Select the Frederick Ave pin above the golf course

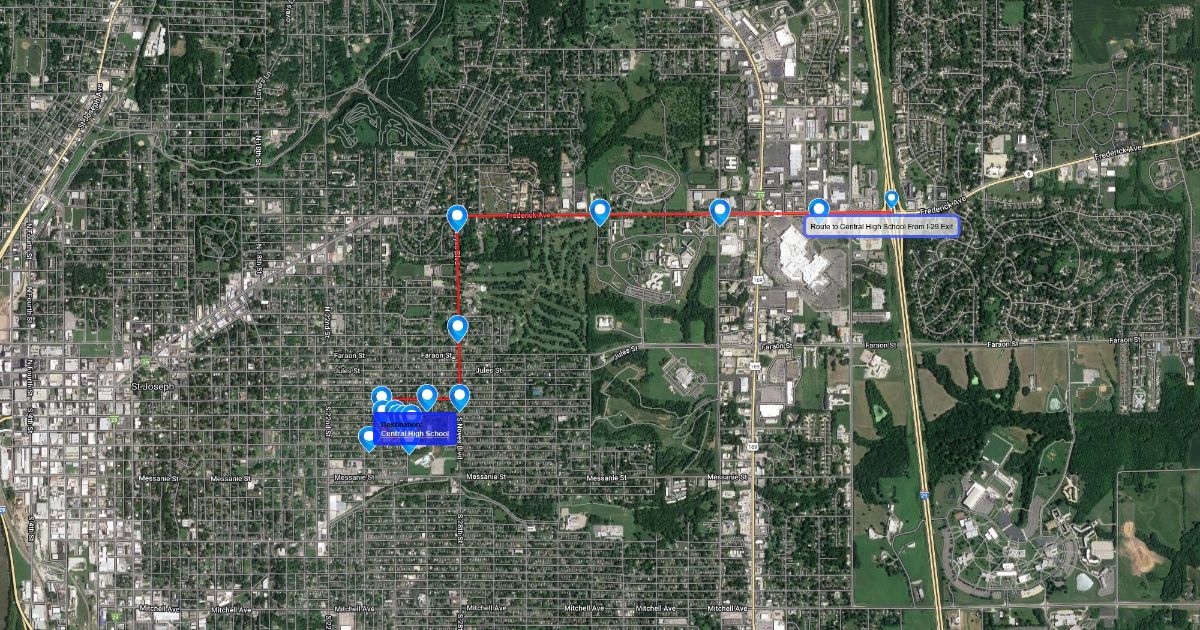(600, 211)
